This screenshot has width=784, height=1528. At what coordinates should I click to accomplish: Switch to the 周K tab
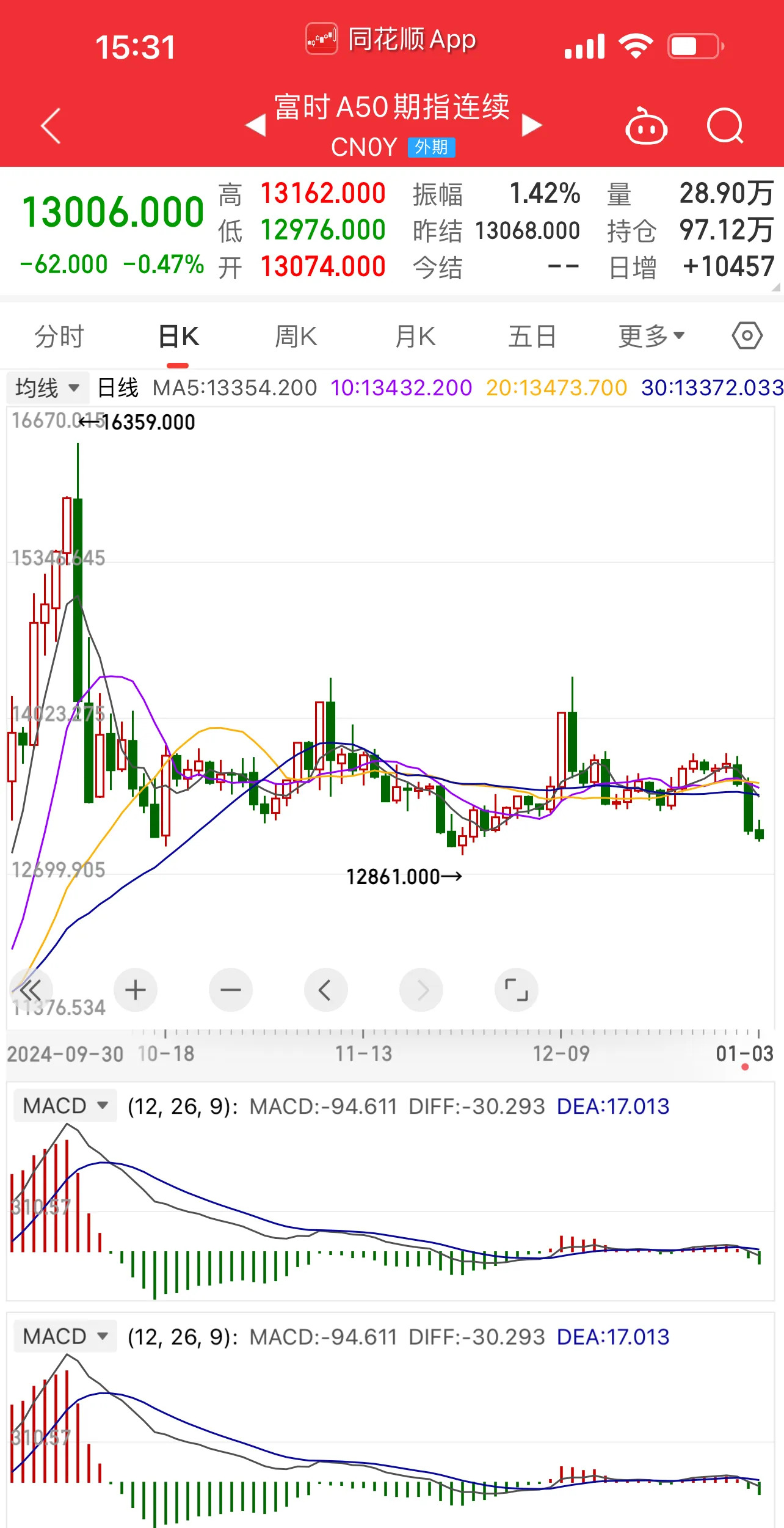[x=296, y=337]
